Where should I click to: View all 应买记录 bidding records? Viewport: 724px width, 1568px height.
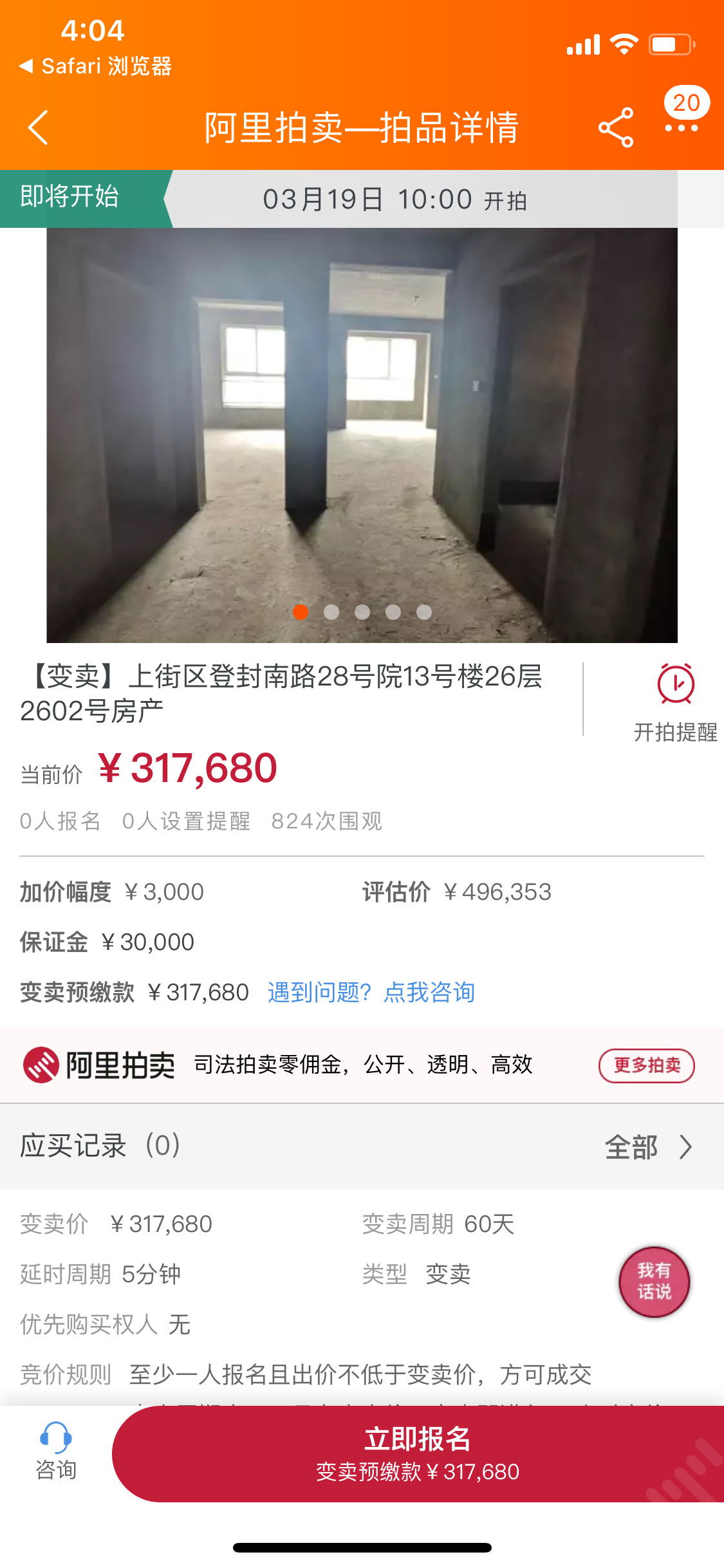(x=649, y=1146)
